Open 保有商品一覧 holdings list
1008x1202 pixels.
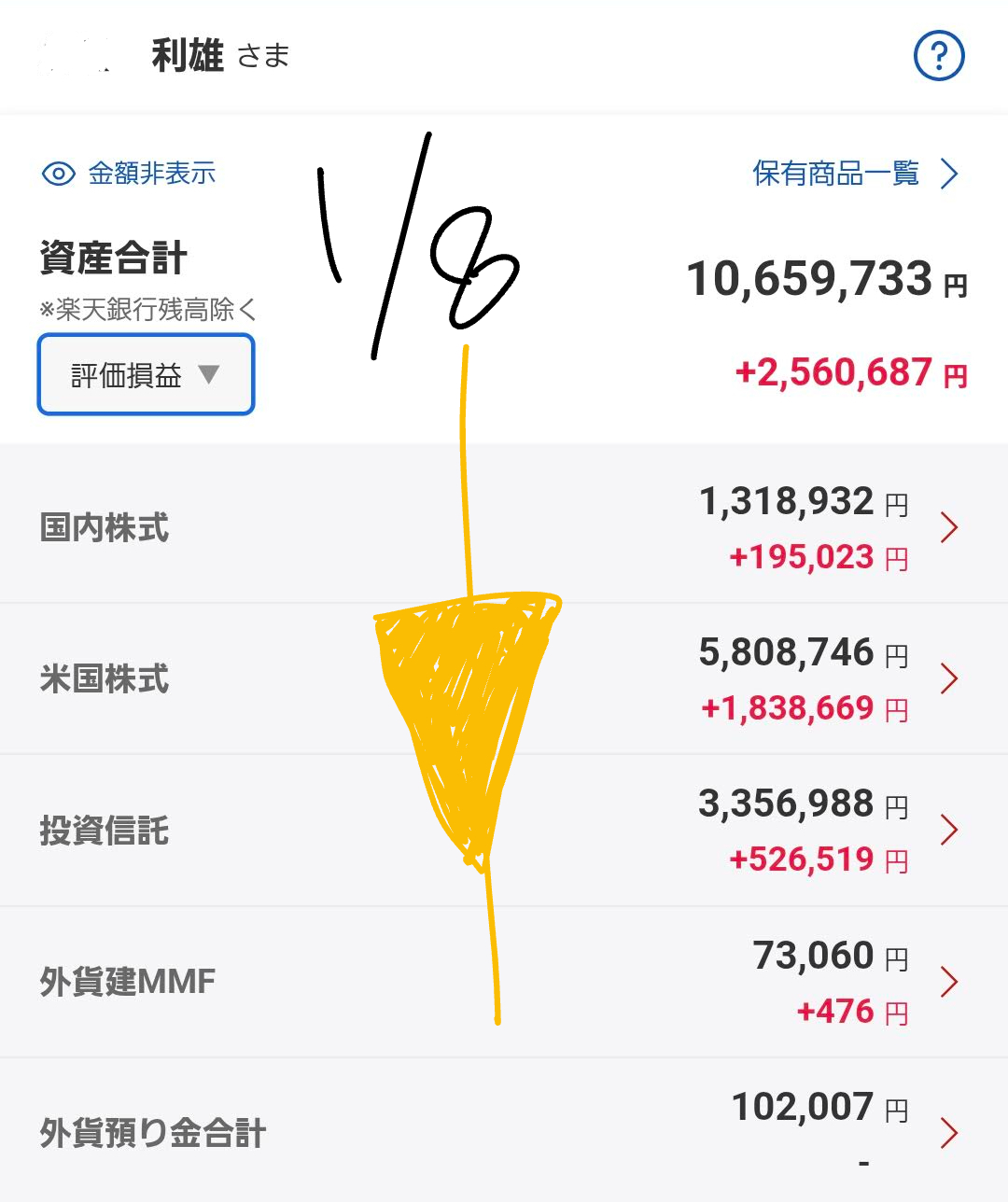[x=854, y=174]
